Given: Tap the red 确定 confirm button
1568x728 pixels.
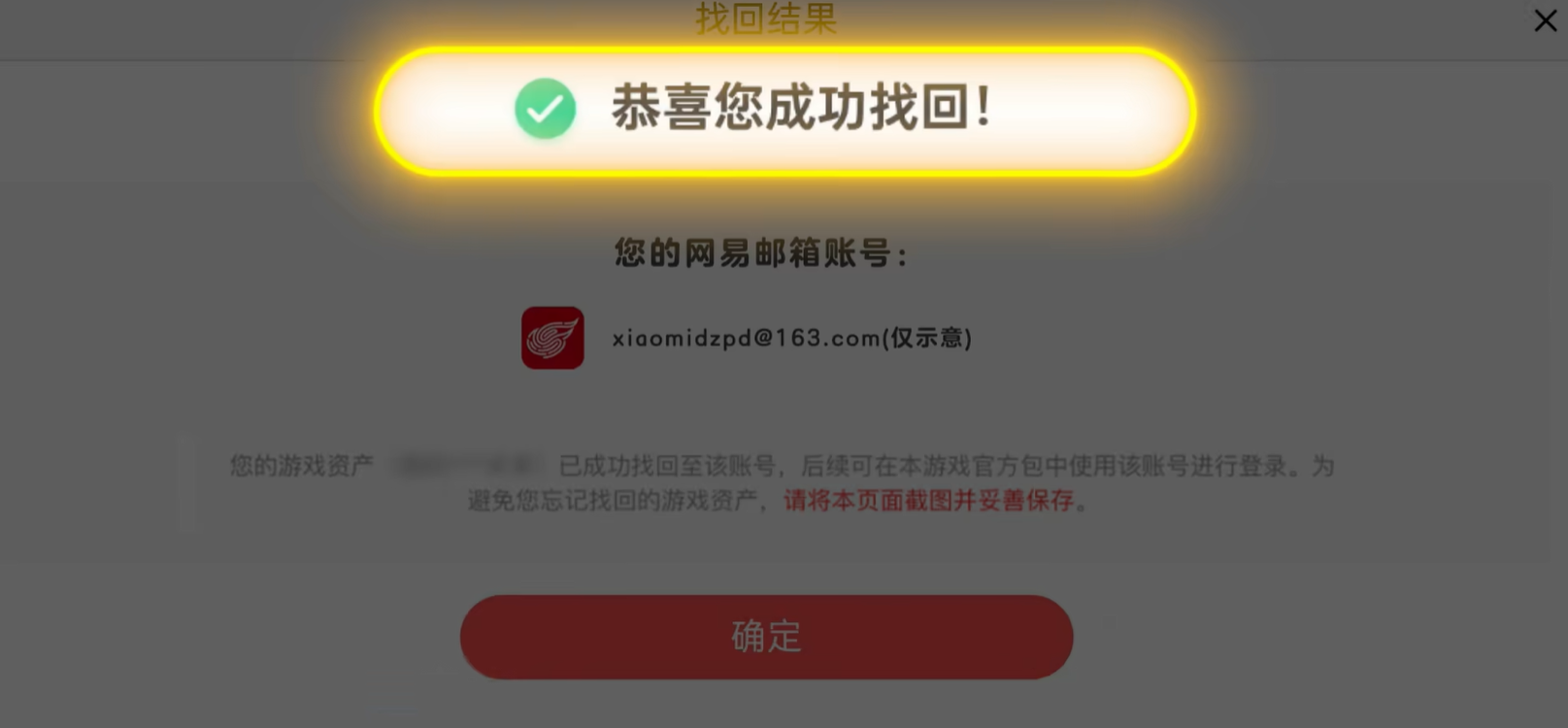Looking at the screenshot, I should point(766,637).
